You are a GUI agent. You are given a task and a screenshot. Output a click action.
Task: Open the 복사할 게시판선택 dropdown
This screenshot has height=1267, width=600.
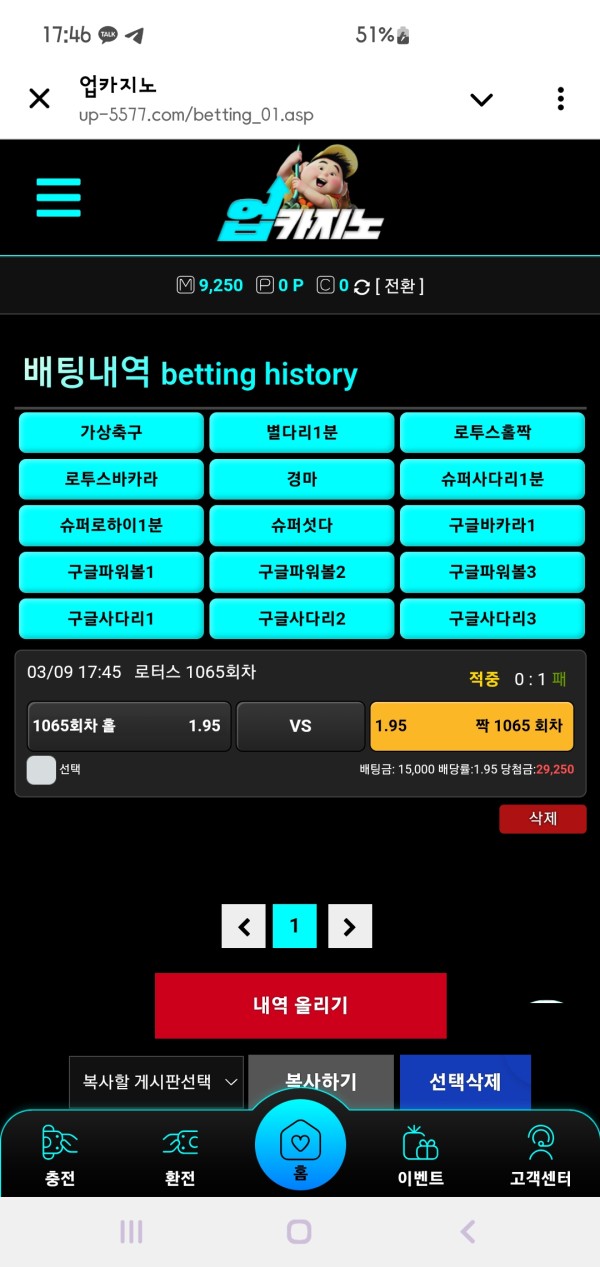tap(156, 1082)
